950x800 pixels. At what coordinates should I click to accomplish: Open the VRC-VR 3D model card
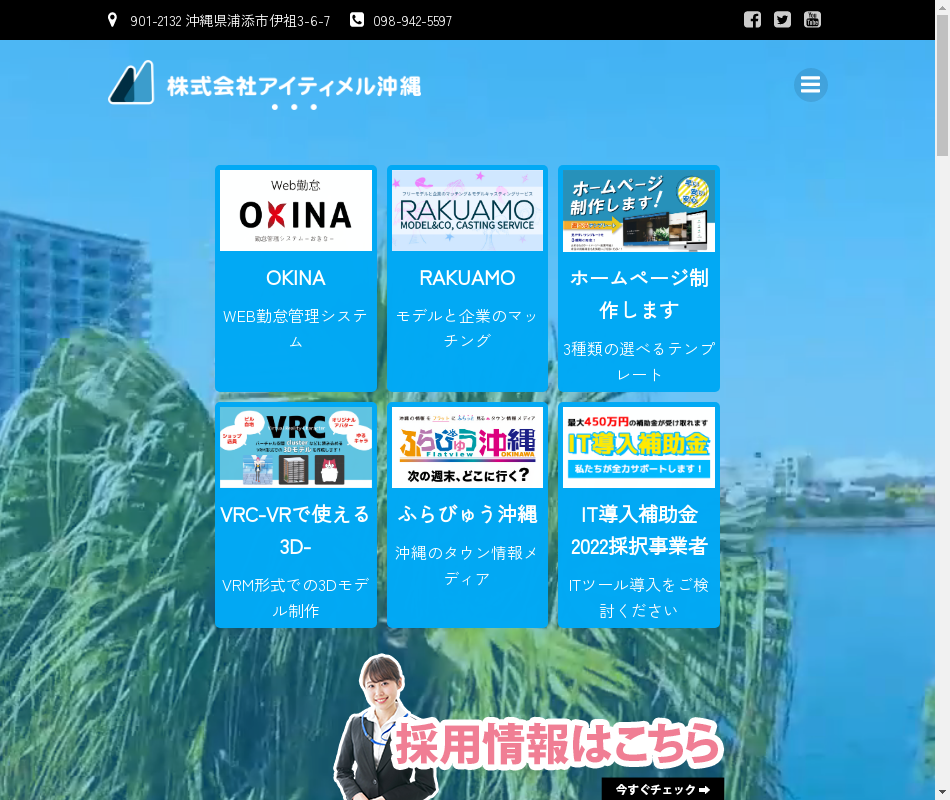click(296, 515)
